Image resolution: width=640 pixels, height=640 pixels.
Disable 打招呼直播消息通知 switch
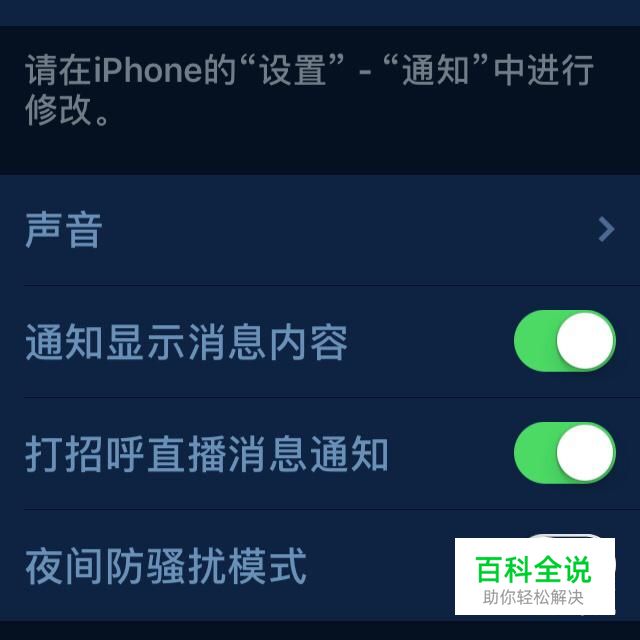pos(563,453)
